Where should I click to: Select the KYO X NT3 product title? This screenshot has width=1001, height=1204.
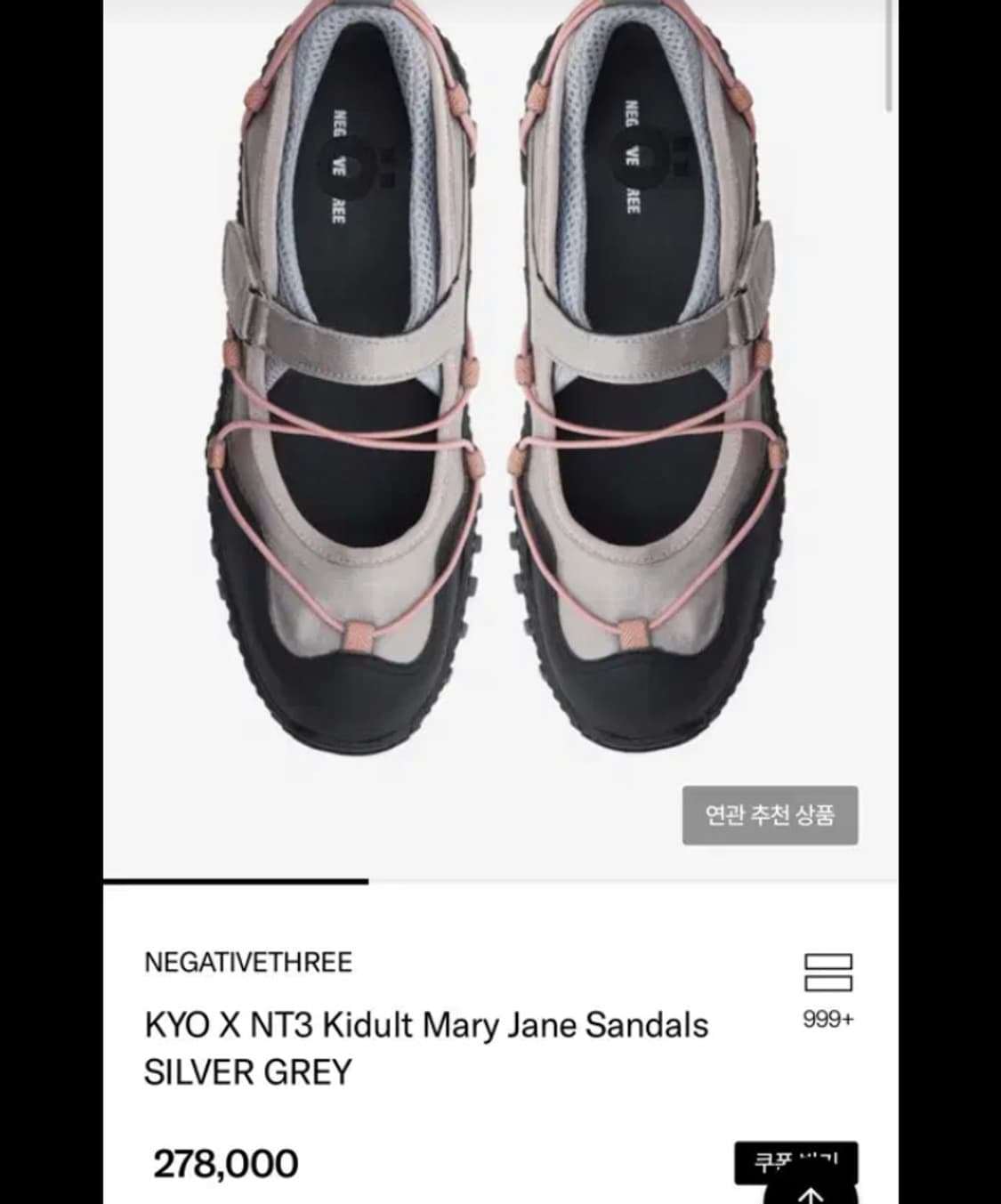coord(424,1024)
